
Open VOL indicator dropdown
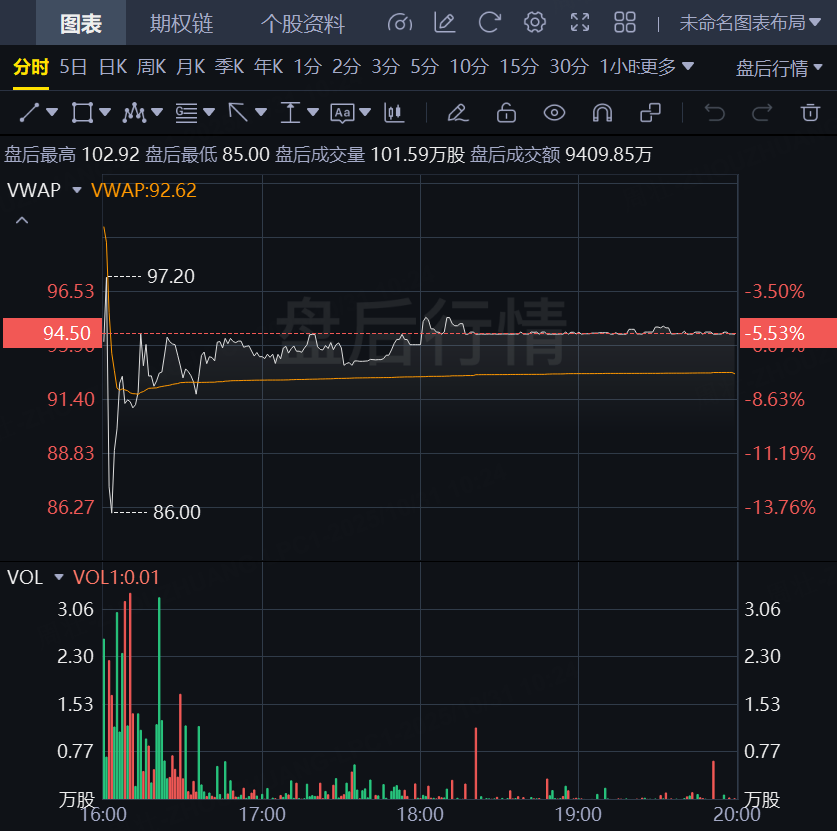pos(59,578)
